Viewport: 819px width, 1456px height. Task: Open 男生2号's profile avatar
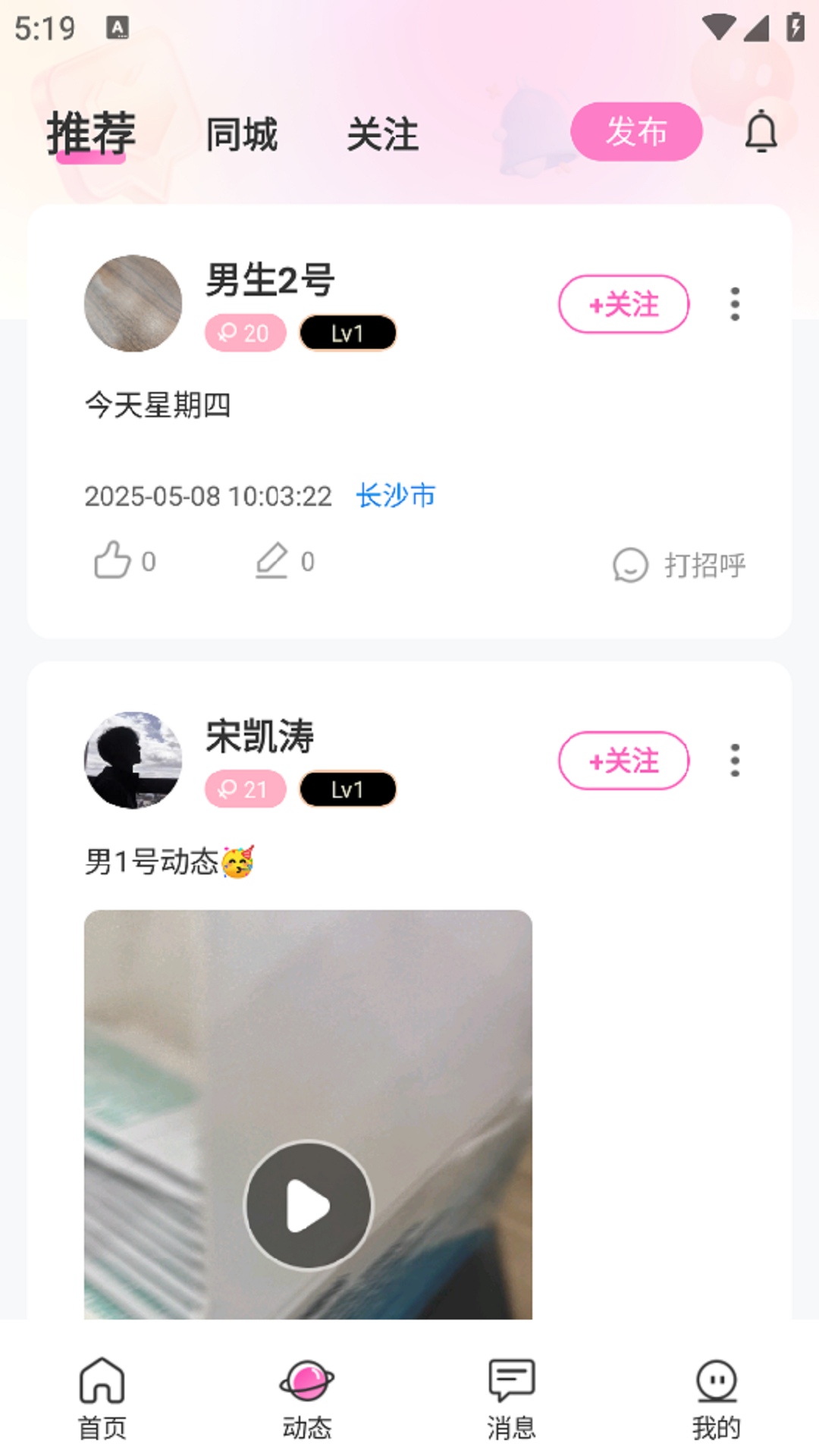133,303
